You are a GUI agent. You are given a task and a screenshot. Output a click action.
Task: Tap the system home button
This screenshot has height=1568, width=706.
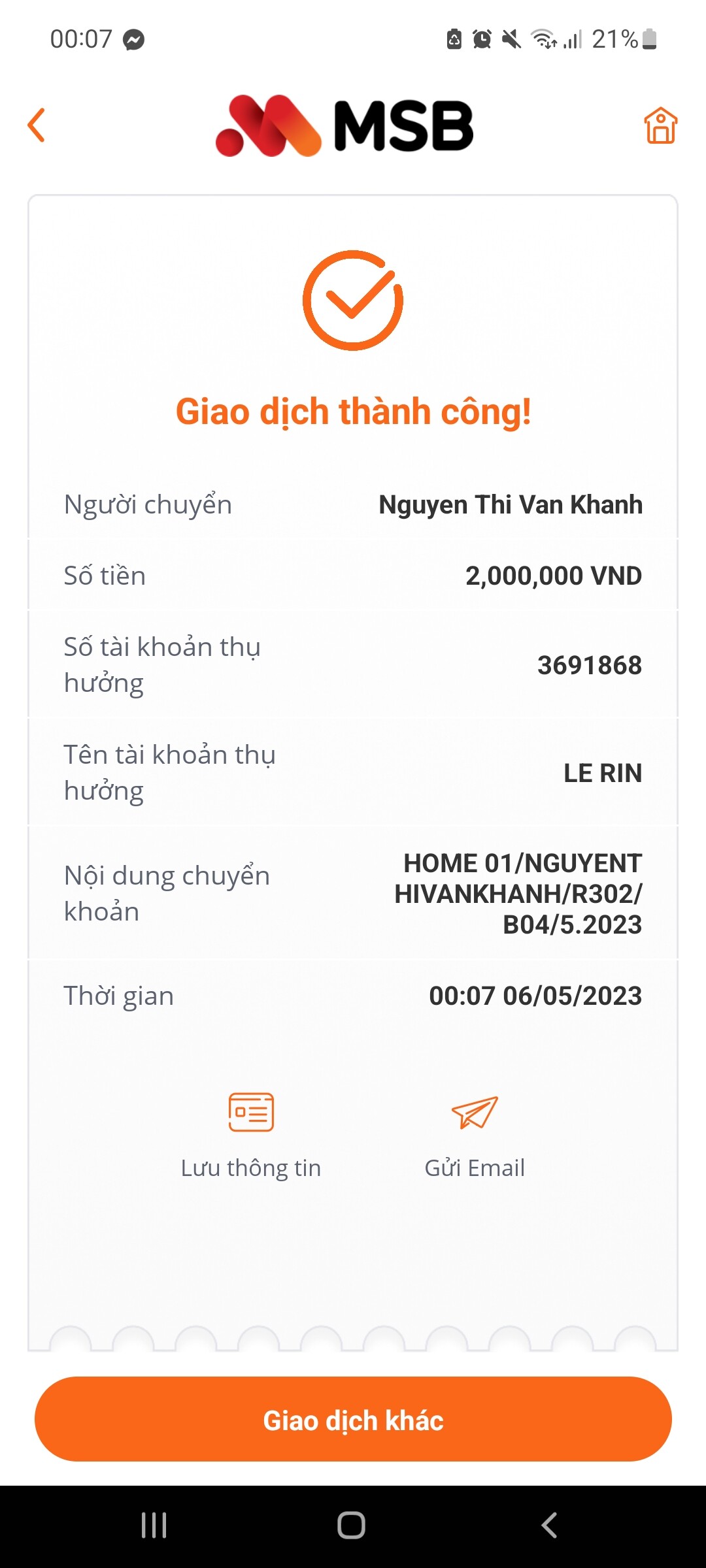pos(352,1526)
